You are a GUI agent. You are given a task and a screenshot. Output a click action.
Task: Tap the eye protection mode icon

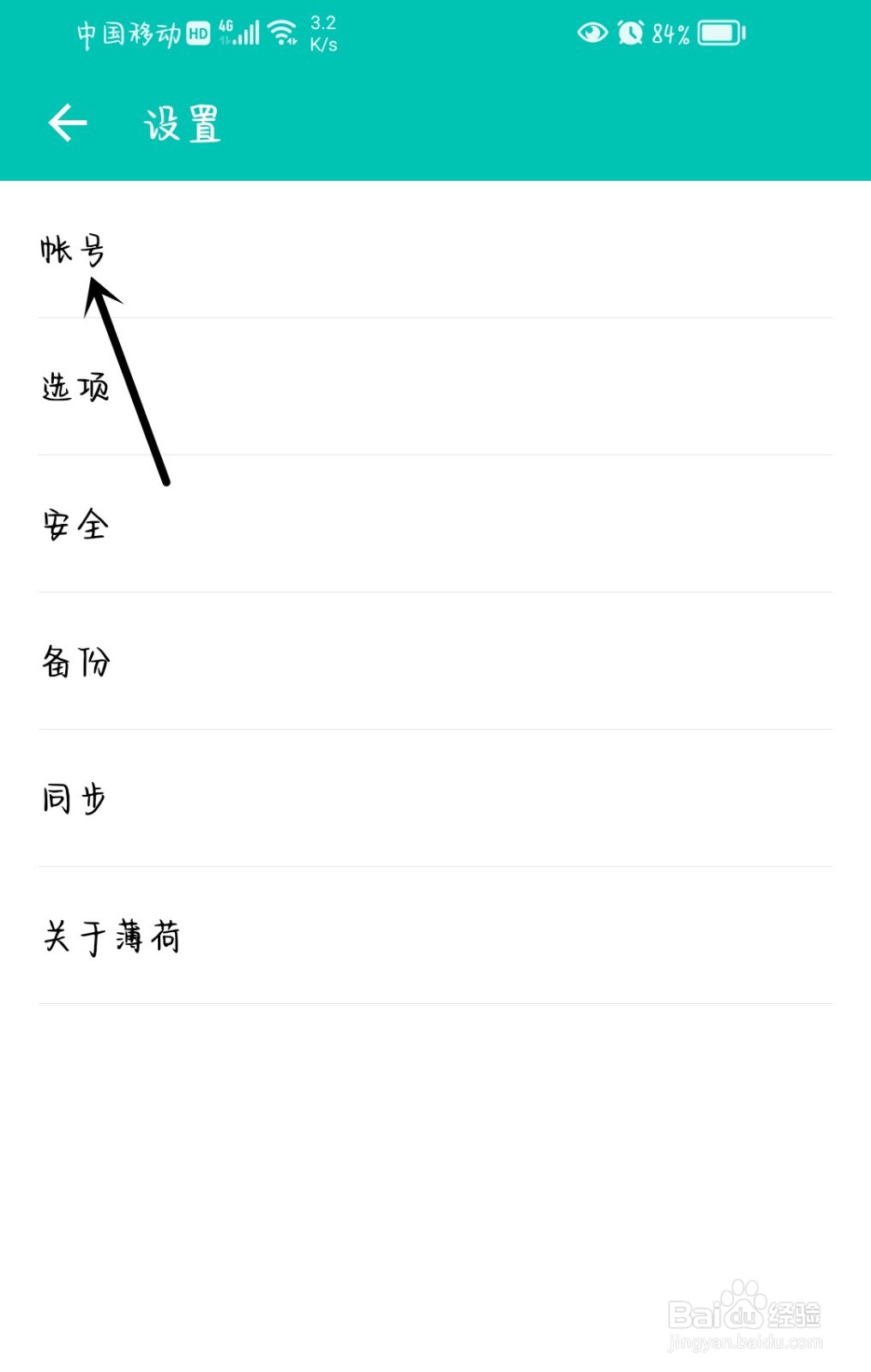pyautogui.click(x=592, y=32)
